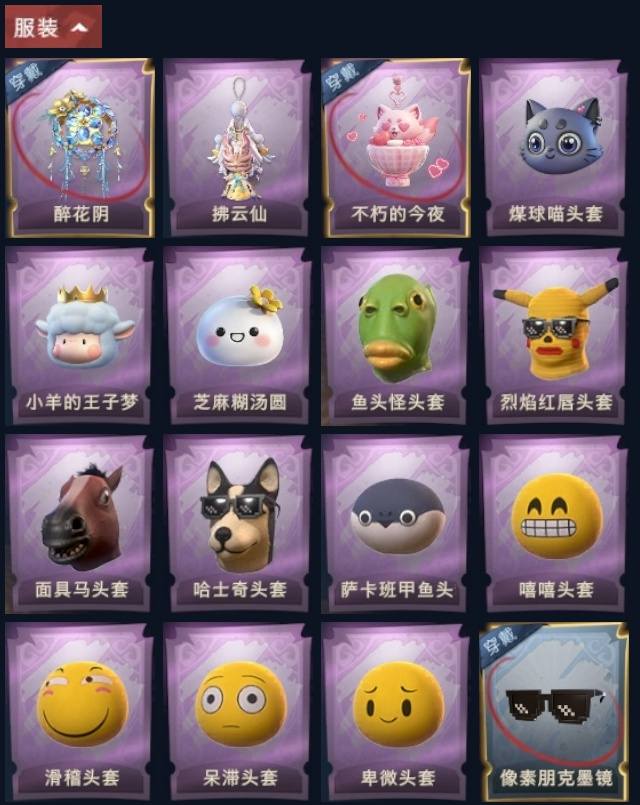Select the 醉花阴 outfit card
The height and width of the screenshot is (805, 640).
81,147
